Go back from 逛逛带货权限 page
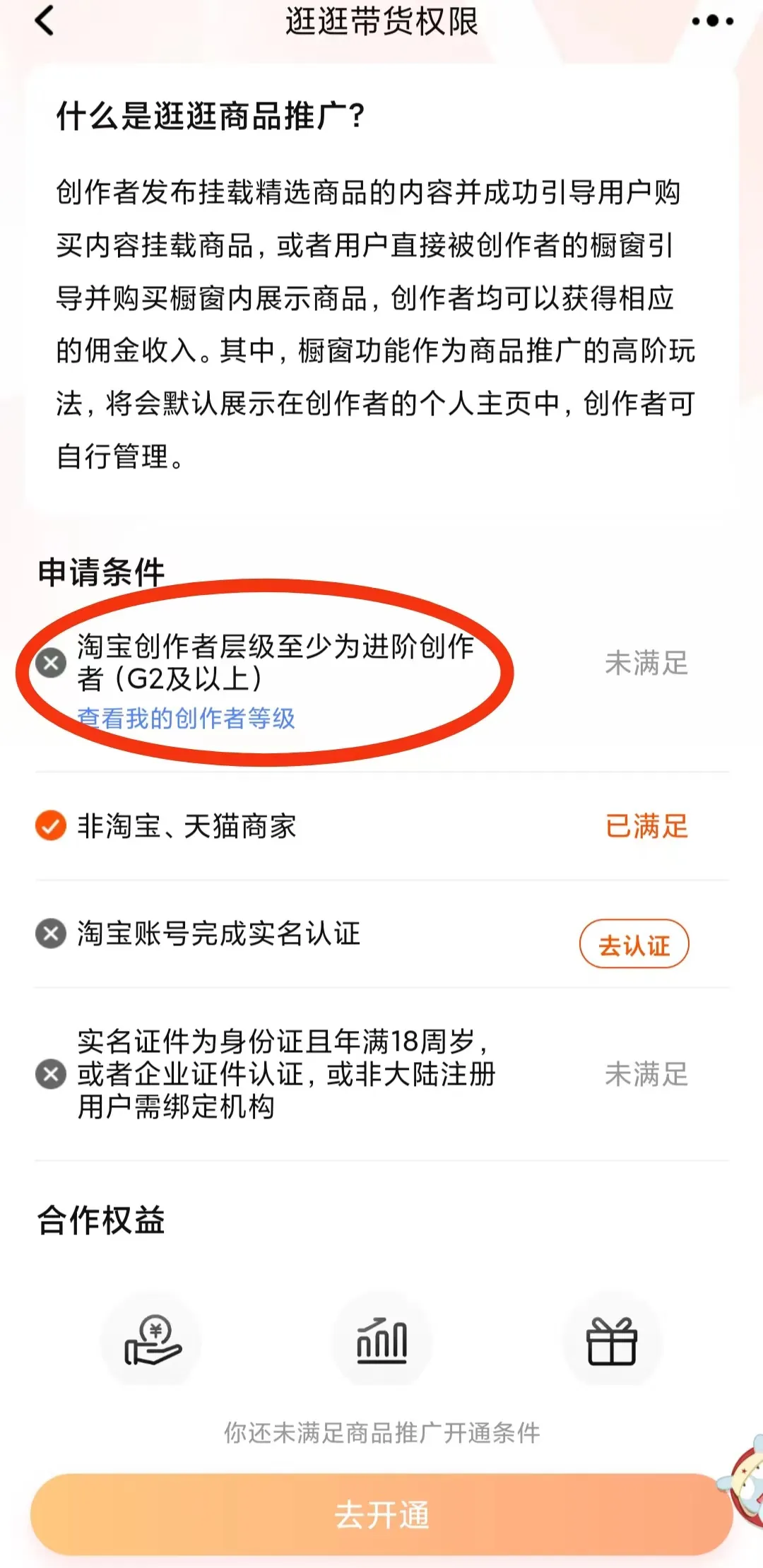The width and height of the screenshot is (763, 1568). click(45, 20)
